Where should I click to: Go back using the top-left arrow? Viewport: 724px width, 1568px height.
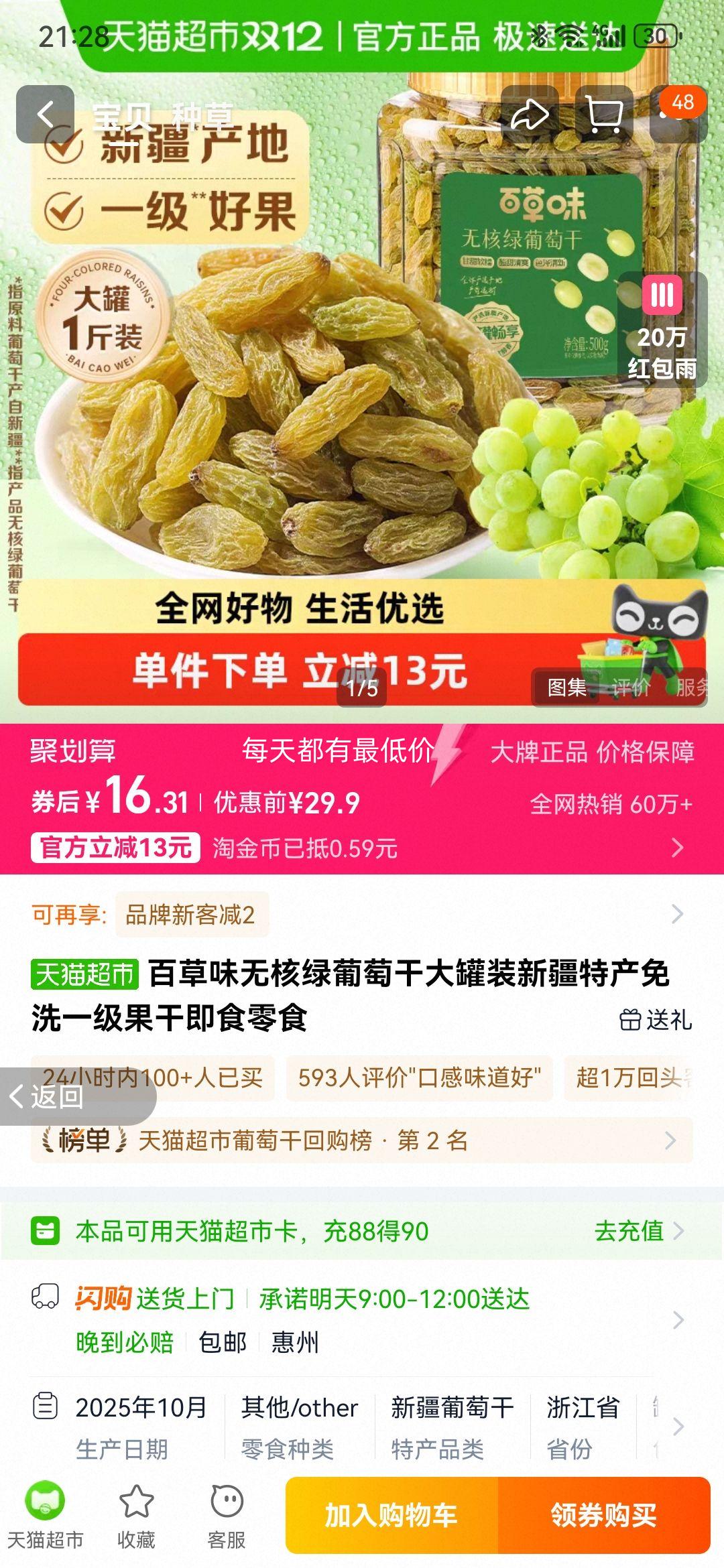click(45, 115)
